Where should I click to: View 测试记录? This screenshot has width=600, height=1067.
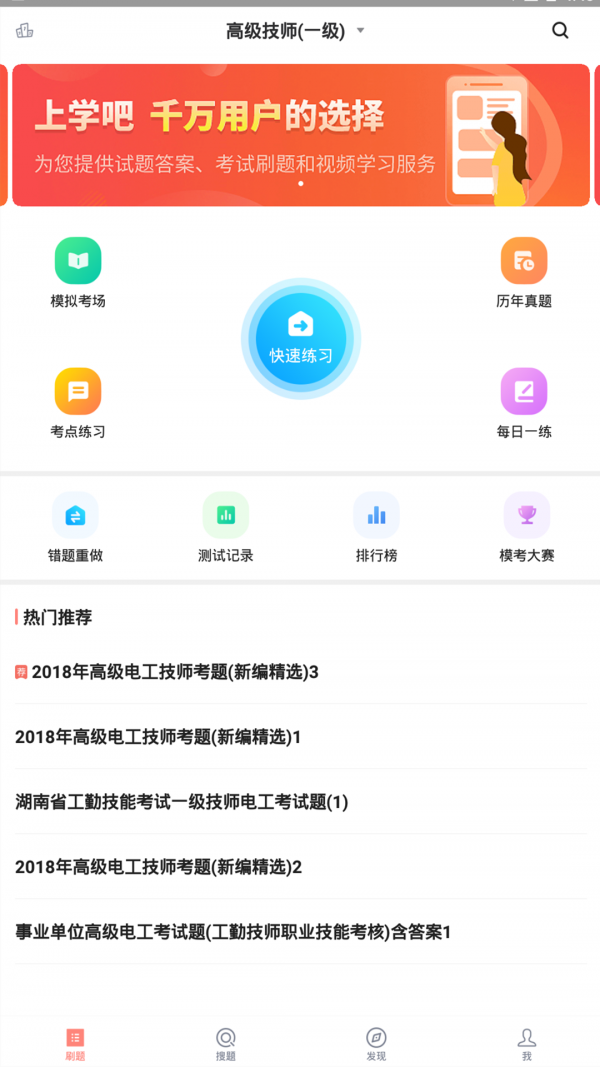coord(226,527)
